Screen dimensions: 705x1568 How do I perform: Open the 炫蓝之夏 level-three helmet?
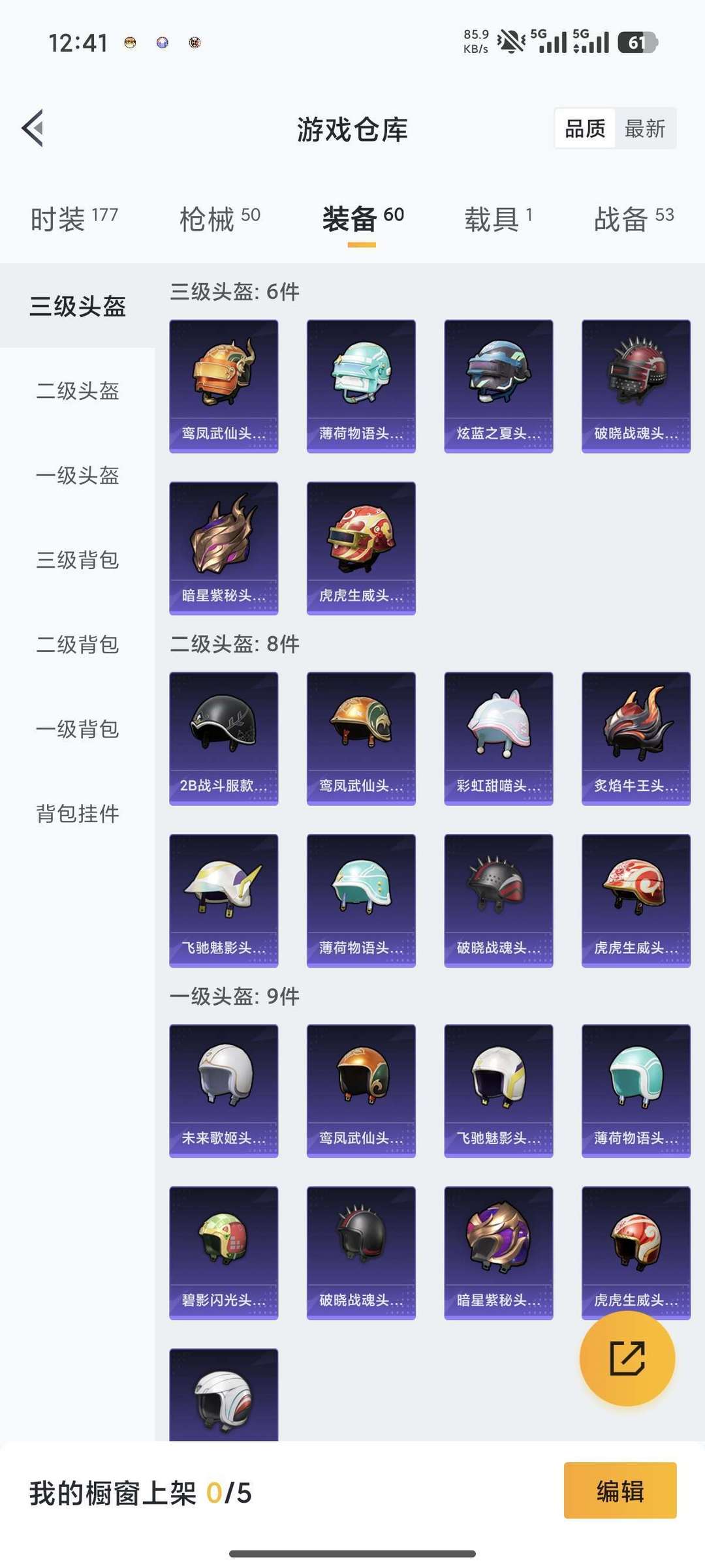(498, 386)
